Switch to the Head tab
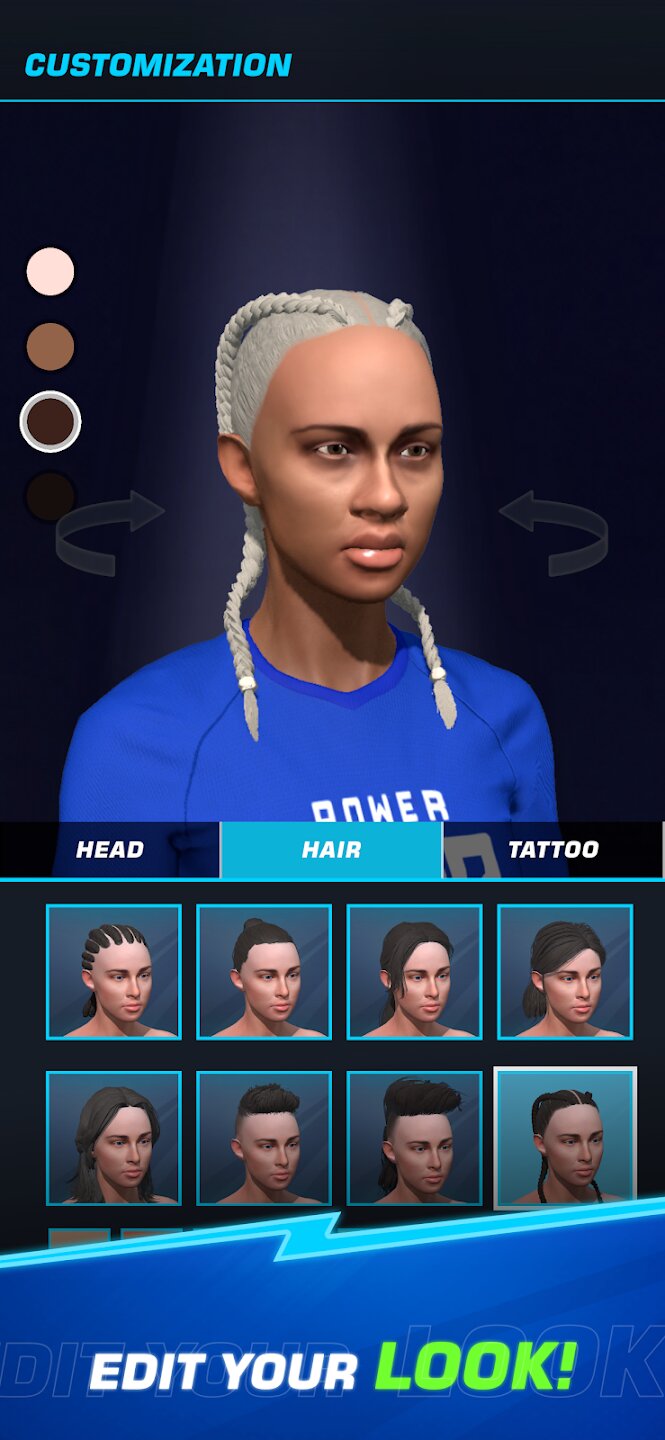 [x=110, y=850]
